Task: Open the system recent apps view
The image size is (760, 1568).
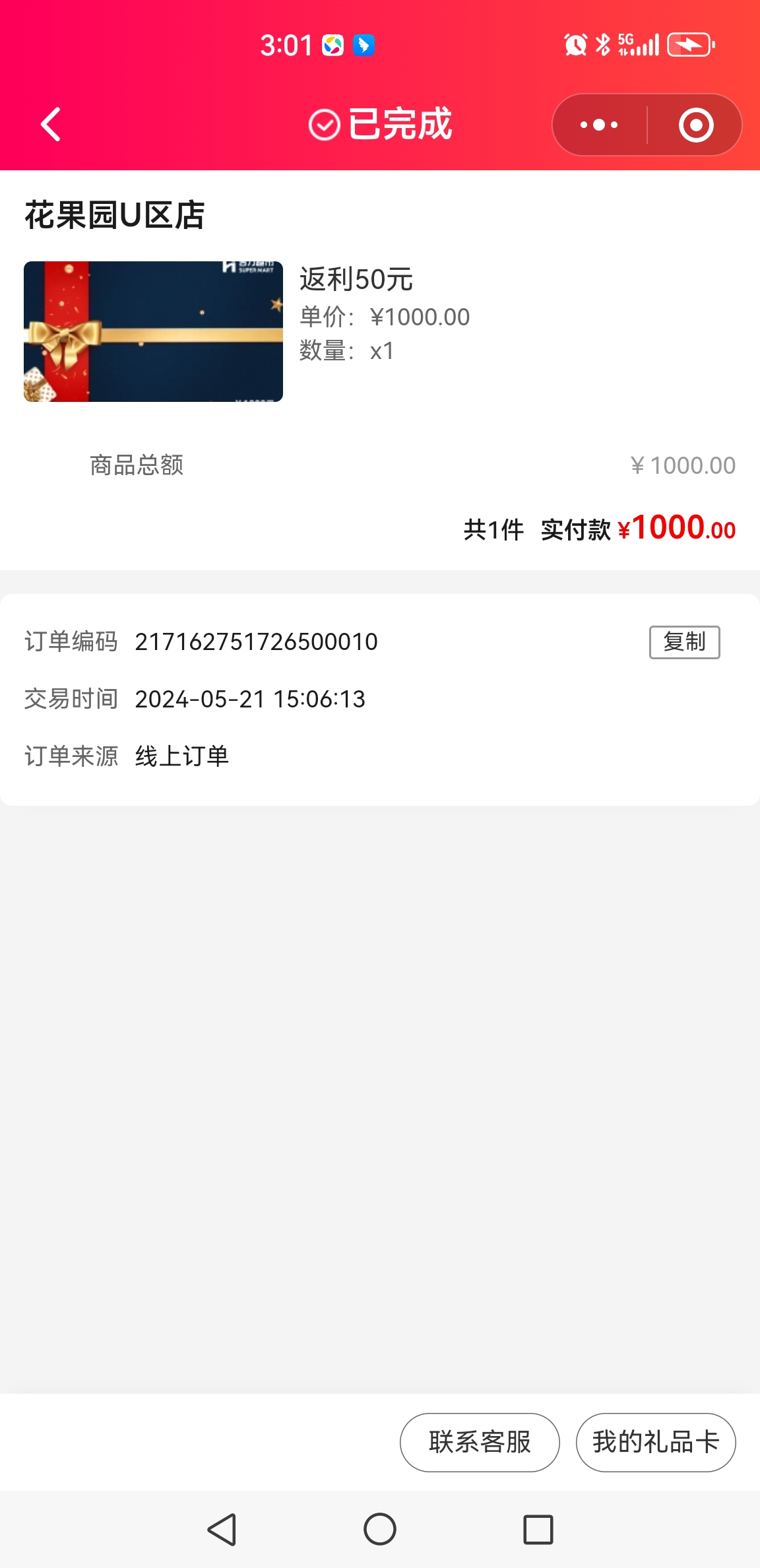Action: point(538,1529)
